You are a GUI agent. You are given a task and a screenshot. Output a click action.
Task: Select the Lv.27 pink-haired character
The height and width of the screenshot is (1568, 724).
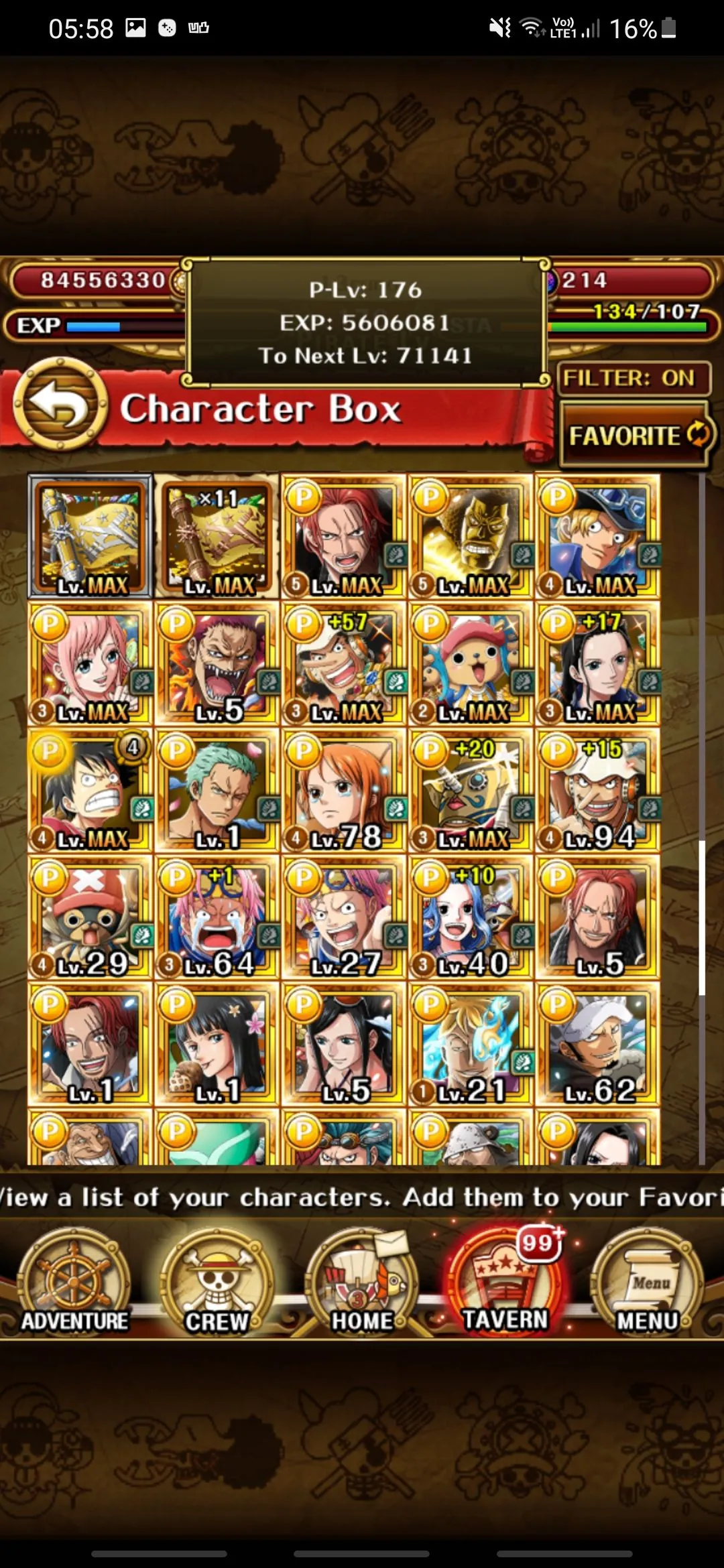(x=343, y=918)
